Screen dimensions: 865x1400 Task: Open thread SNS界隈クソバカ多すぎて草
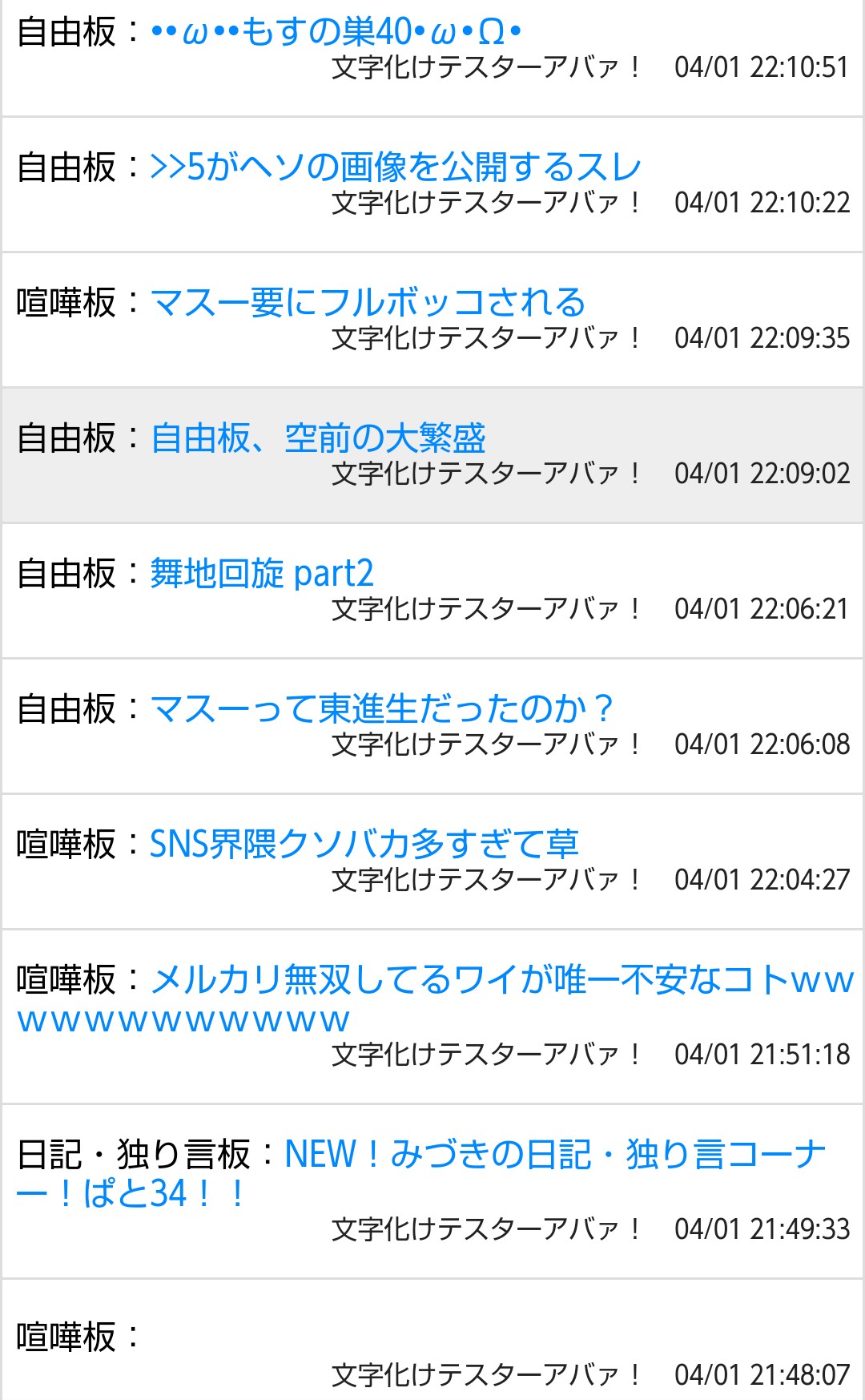point(364,845)
